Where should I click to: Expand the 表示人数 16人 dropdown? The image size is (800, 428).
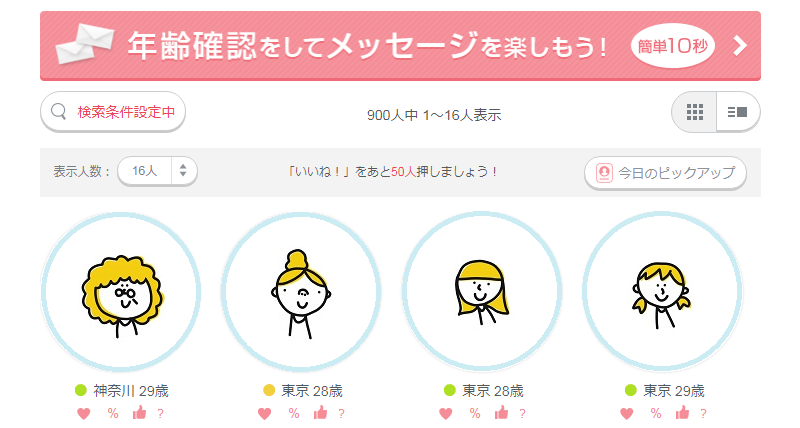tap(158, 171)
